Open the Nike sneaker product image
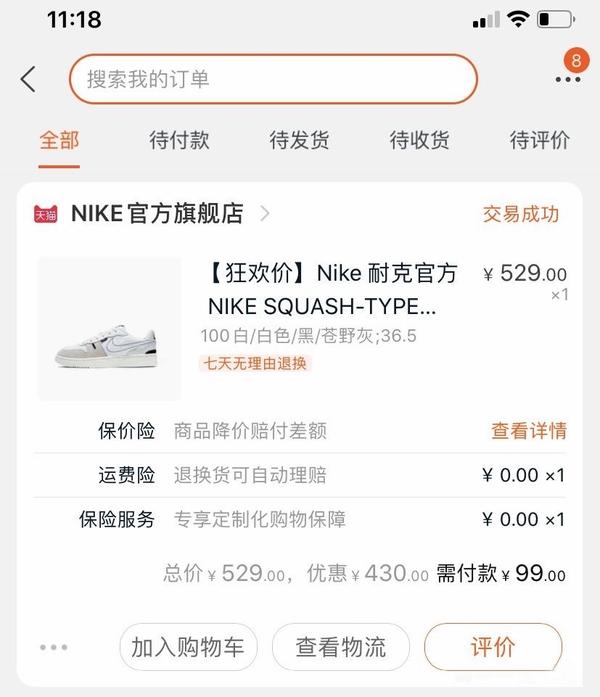This screenshot has width=600, height=697. [x=109, y=329]
